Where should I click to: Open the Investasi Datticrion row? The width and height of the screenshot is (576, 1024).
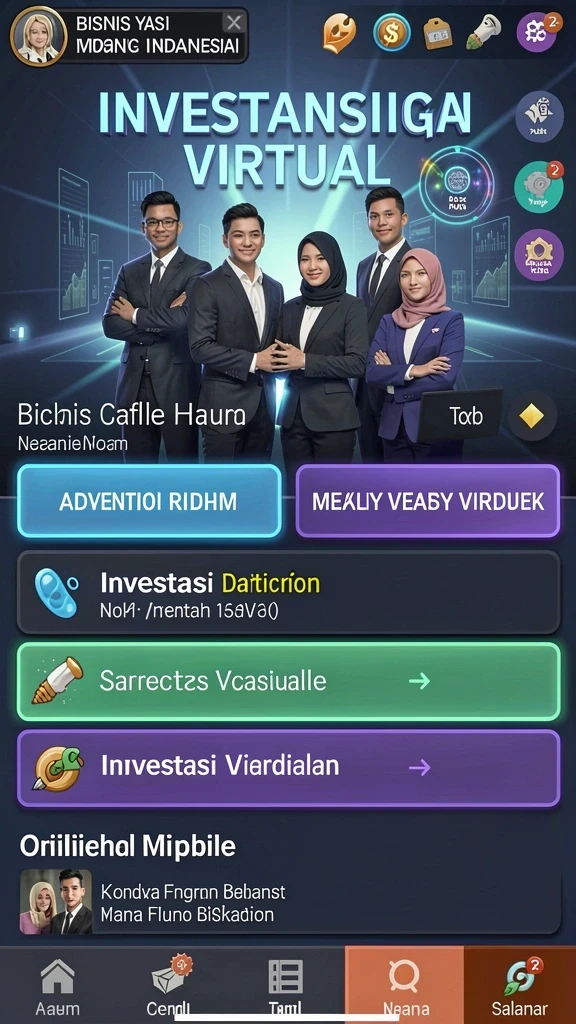point(288,592)
